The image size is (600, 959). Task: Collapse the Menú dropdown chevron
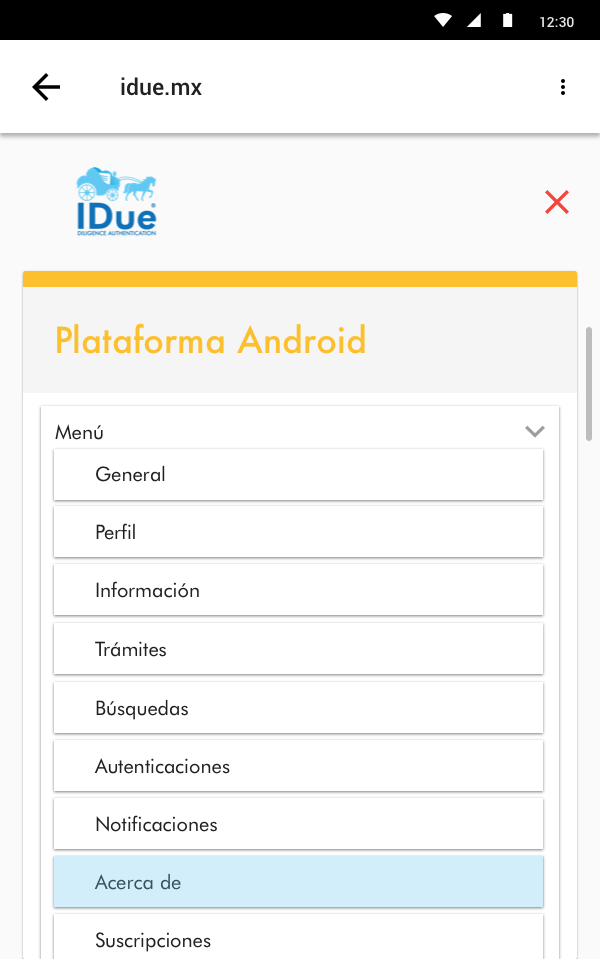click(x=535, y=432)
